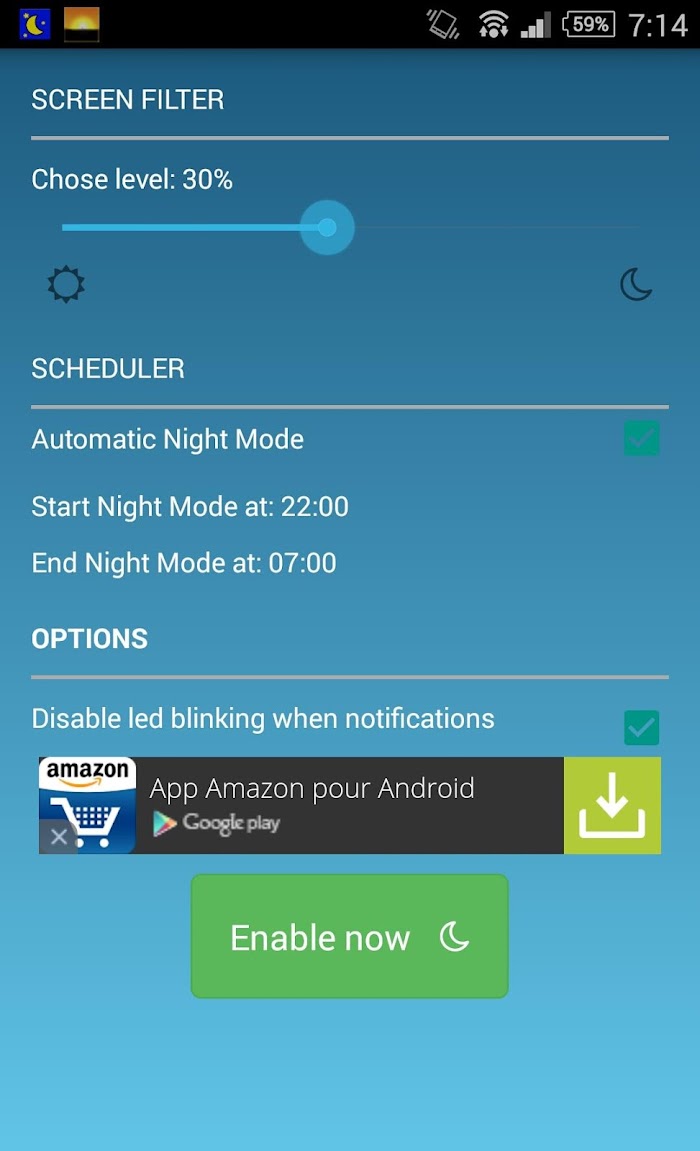Close the Amazon ad banner
This screenshot has width=700, height=1151.
point(59,836)
